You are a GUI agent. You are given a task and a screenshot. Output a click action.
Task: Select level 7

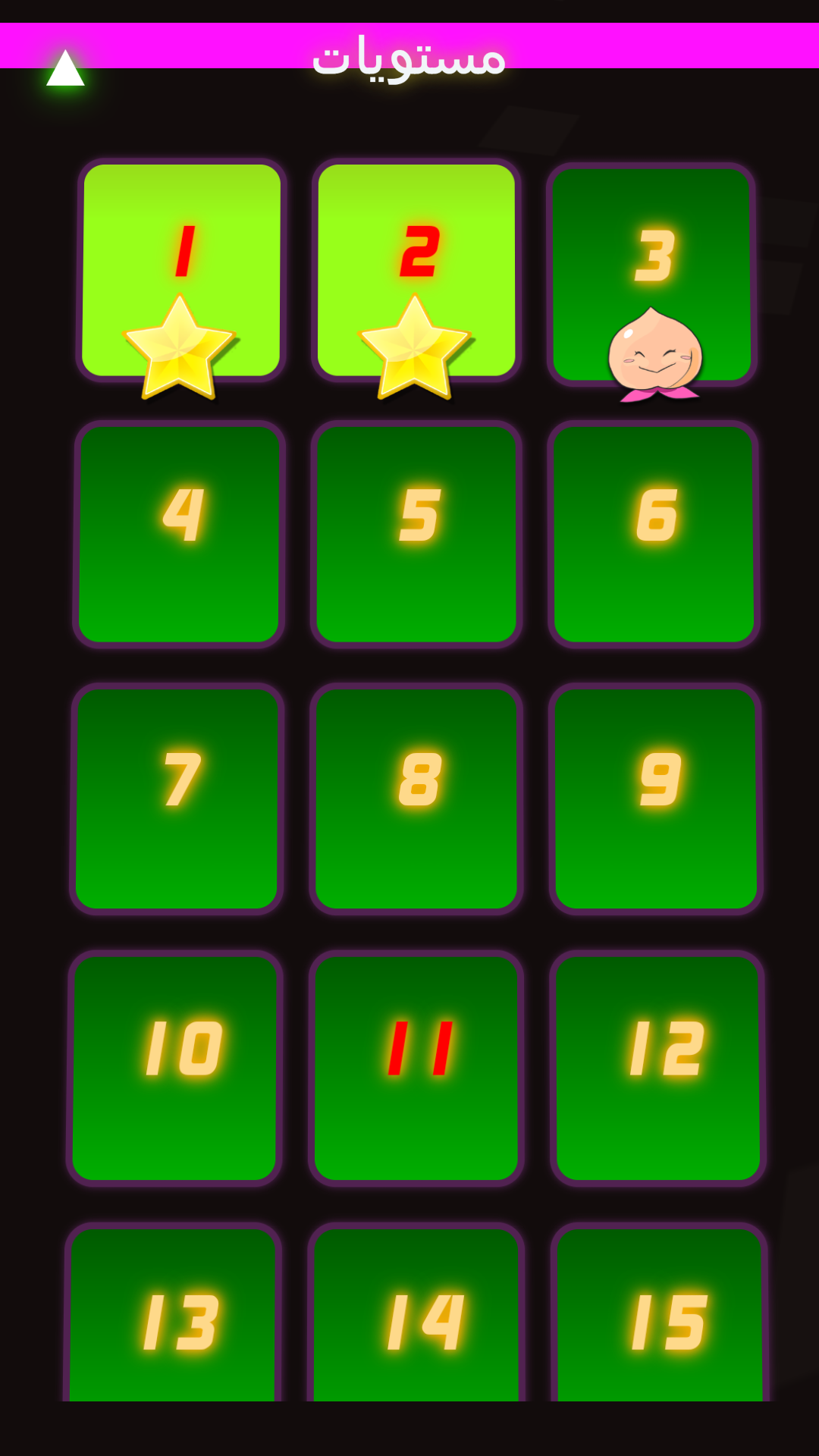pyautogui.click(x=177, y=799)
